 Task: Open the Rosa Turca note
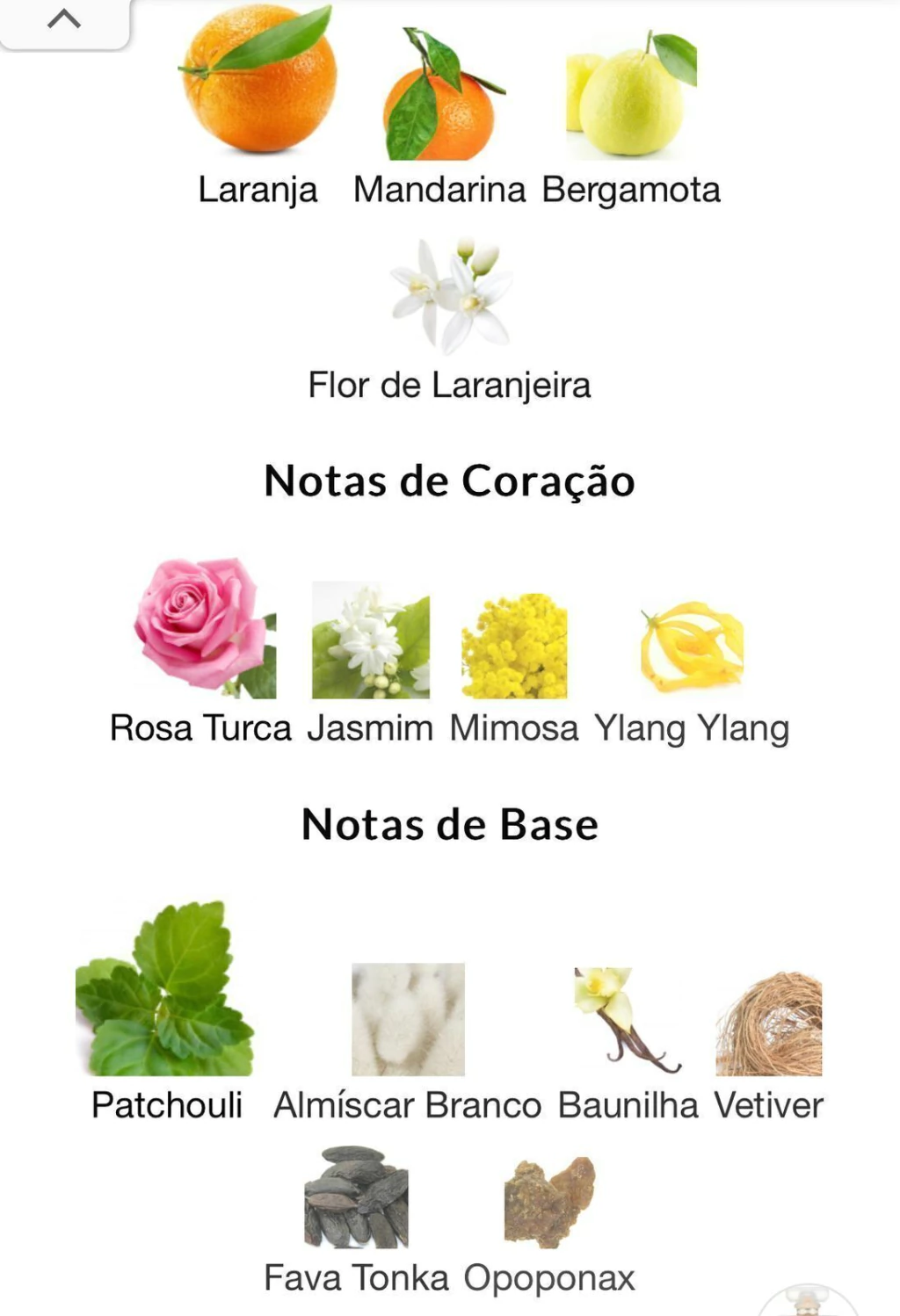[201, 652]
